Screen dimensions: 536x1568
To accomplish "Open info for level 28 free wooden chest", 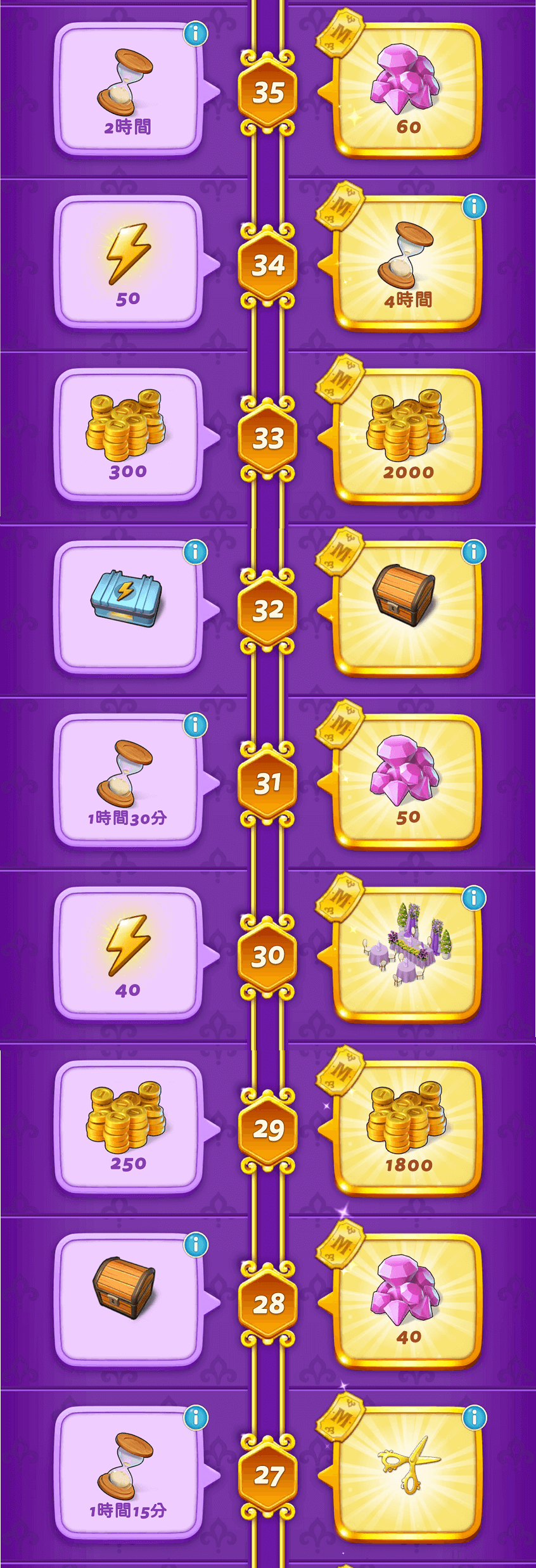I will tap(195, 1244).
